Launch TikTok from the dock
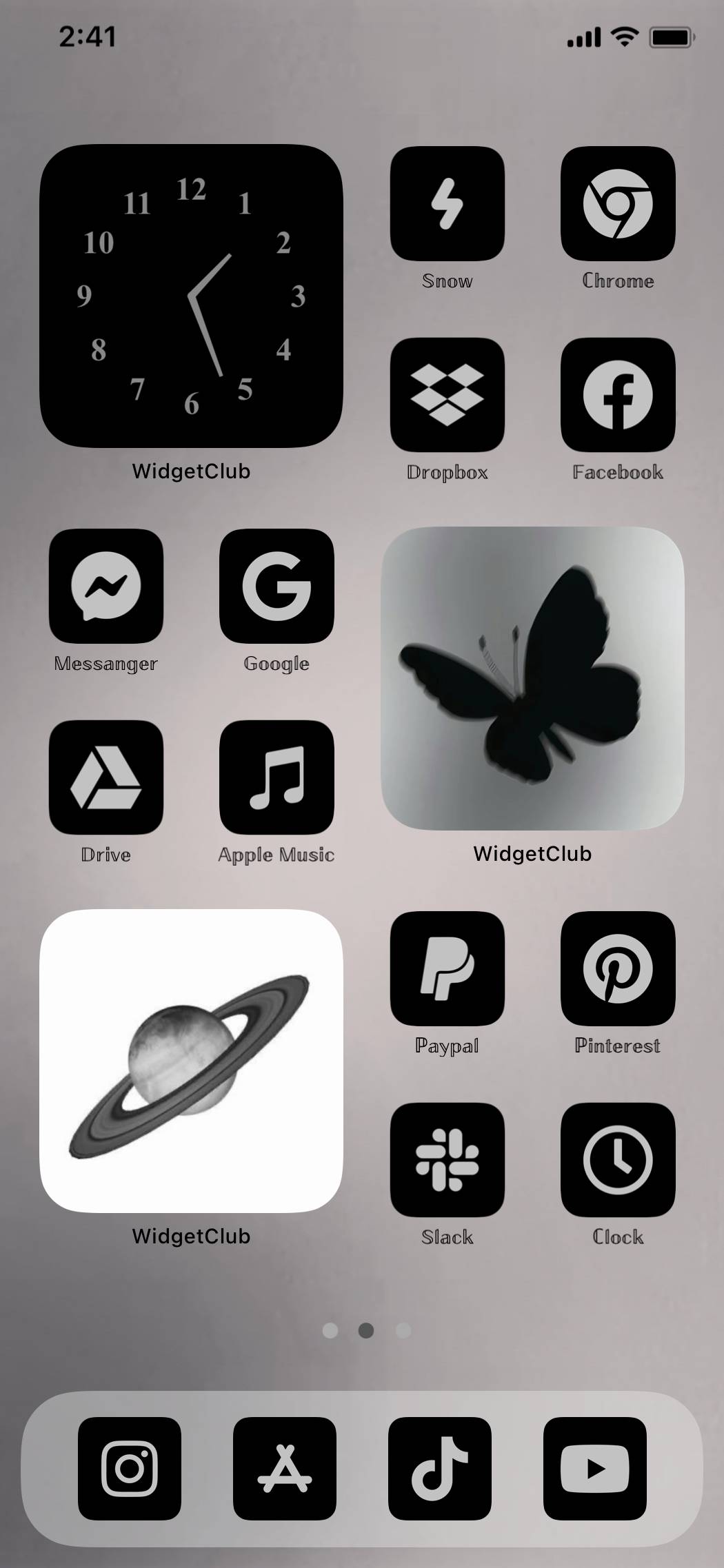The image size is (724, 1568). pos(440,1469)
